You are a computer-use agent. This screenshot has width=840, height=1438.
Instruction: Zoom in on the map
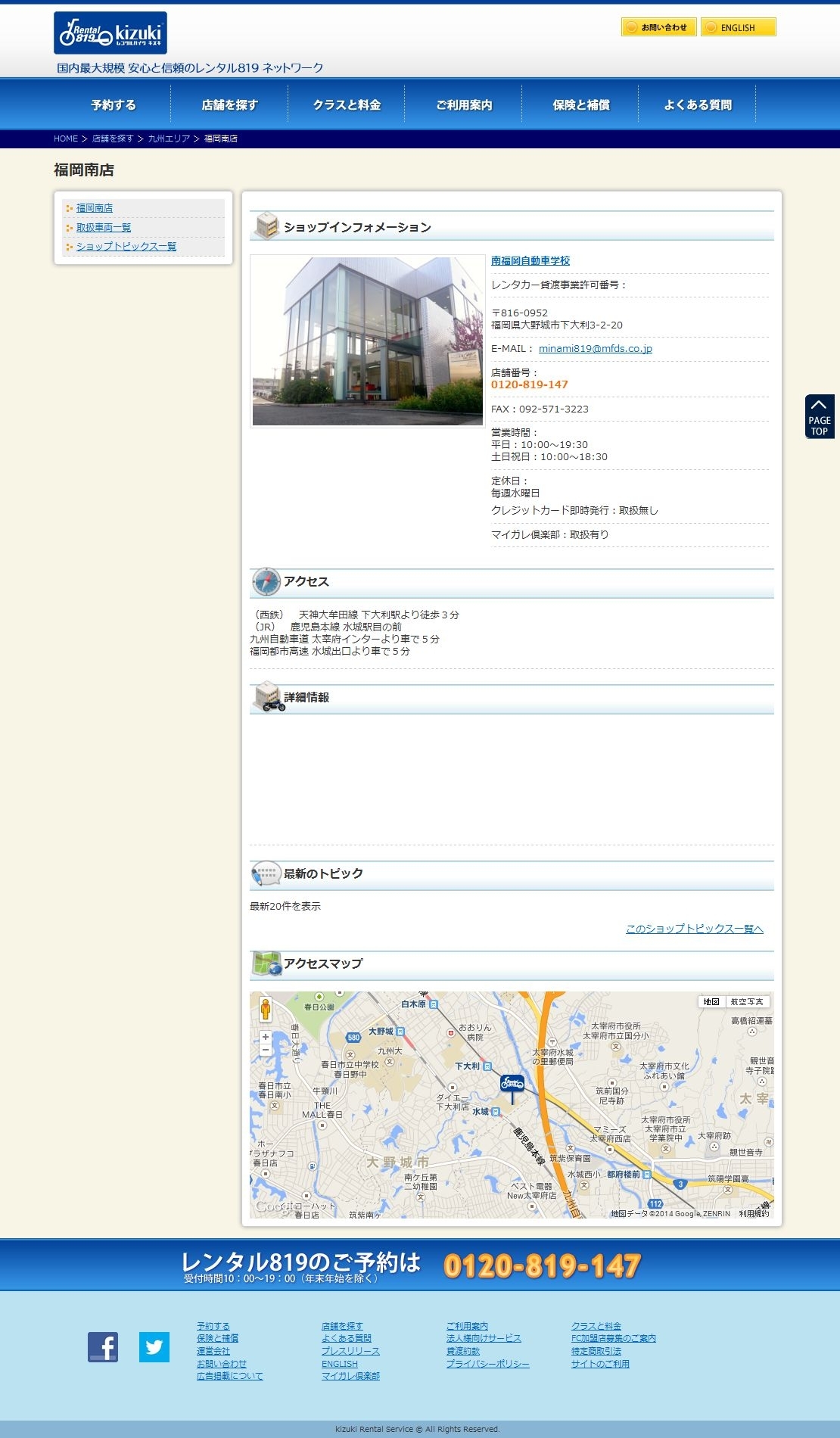(266, 1037)
